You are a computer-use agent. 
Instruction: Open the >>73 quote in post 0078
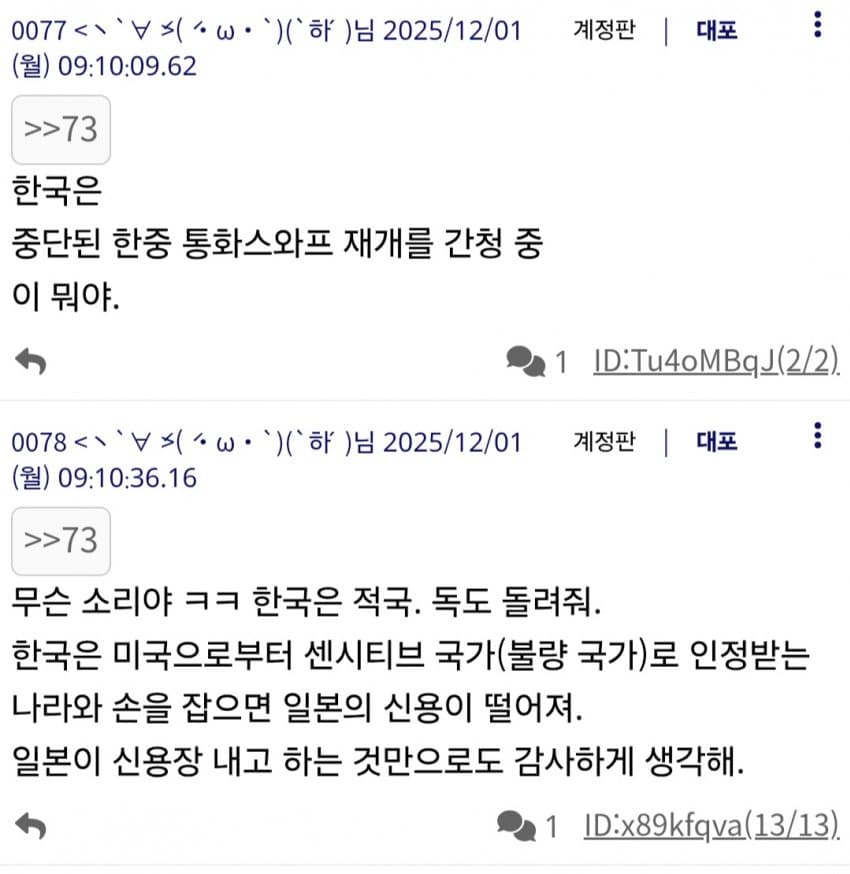(x=61, y=541)
